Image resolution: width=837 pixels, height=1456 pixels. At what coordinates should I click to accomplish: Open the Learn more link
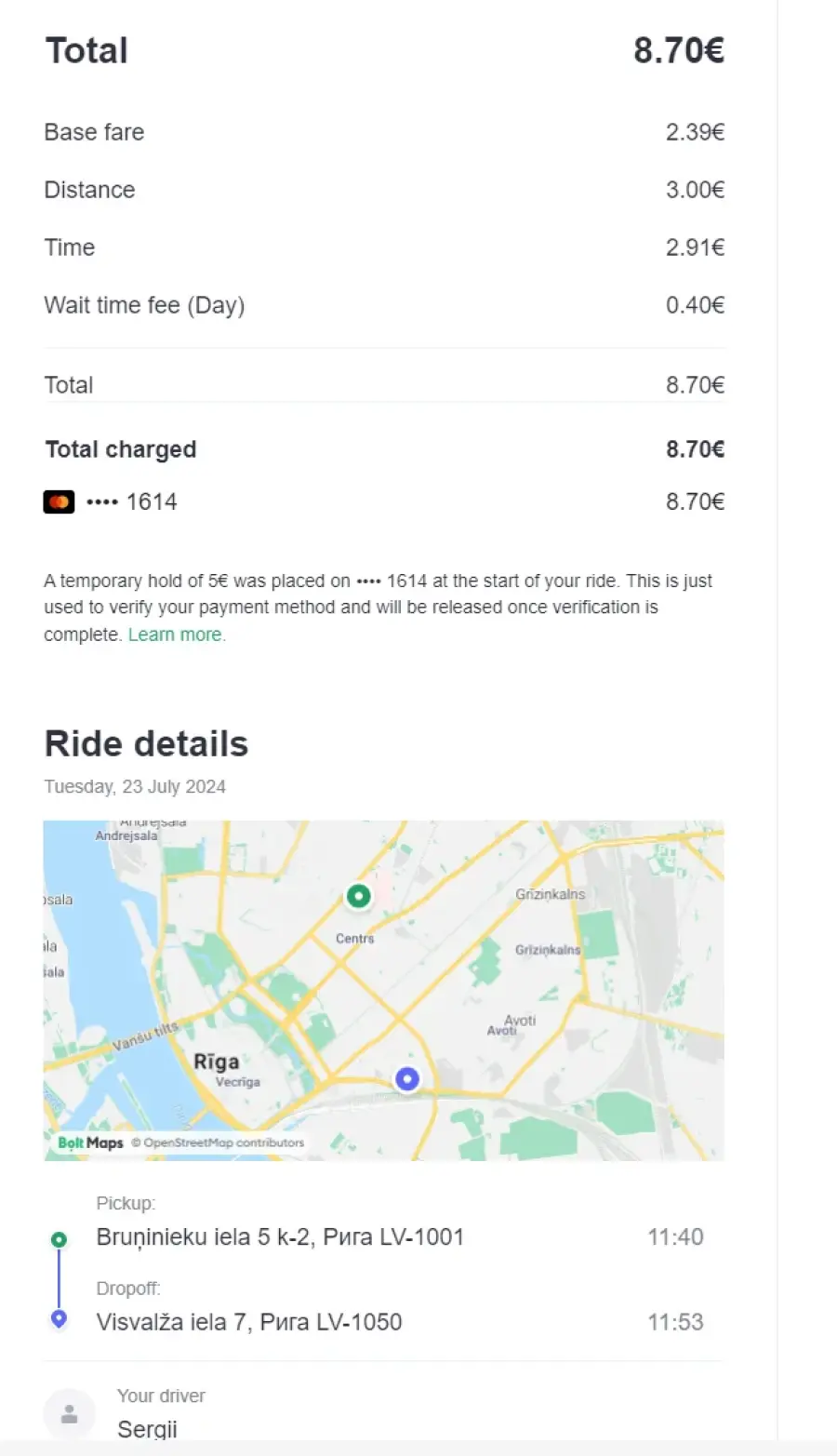coord(177,634)
